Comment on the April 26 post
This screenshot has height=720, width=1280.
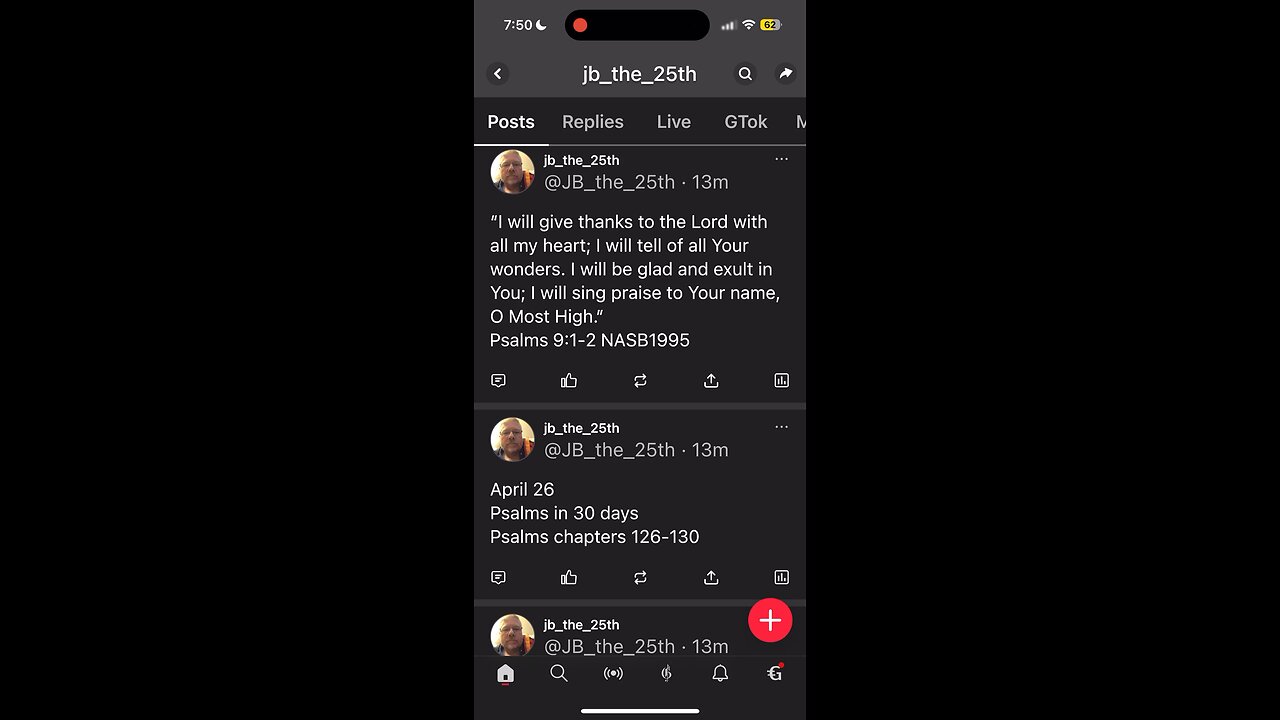pyautogui.click(x=498, y=578)
